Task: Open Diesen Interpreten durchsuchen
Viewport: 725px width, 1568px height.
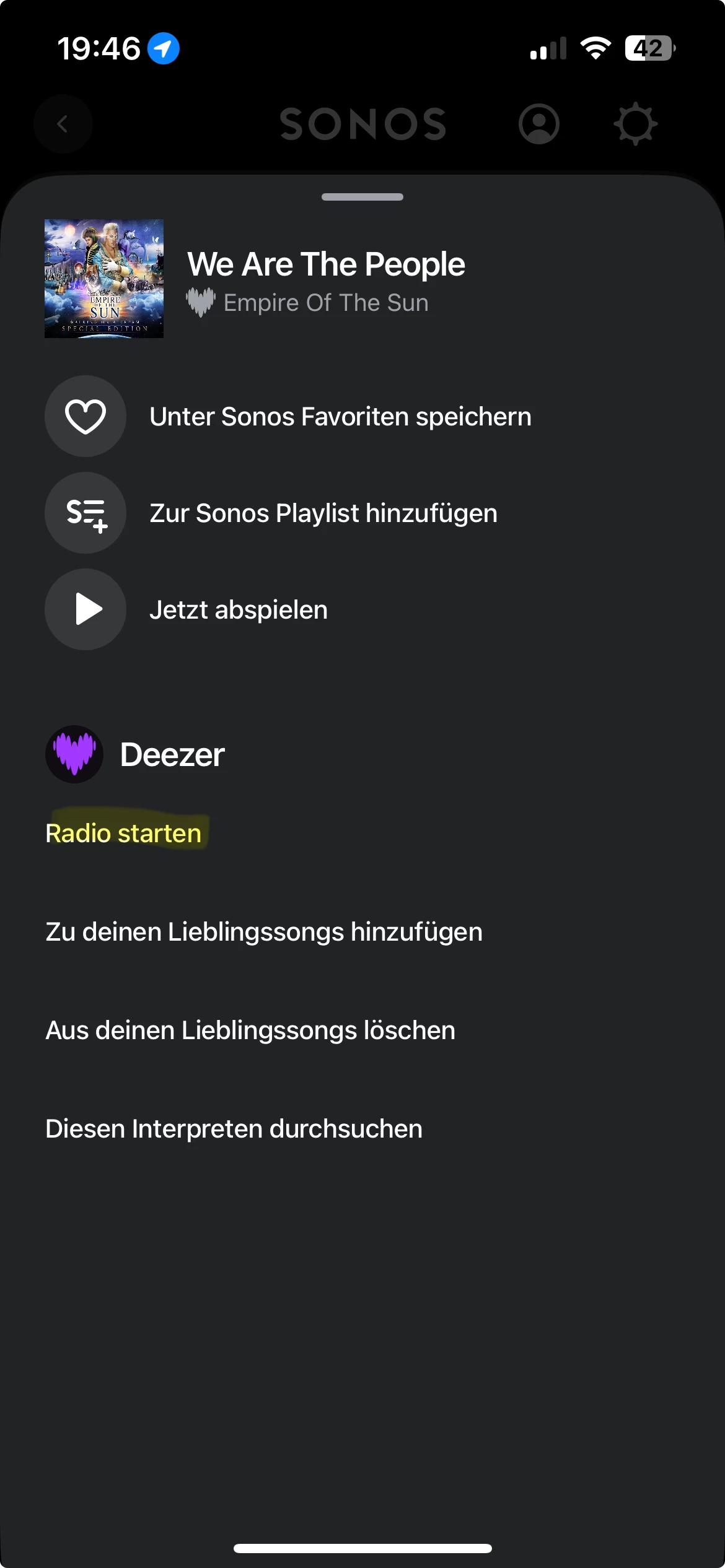Action: click(234, 1129)
